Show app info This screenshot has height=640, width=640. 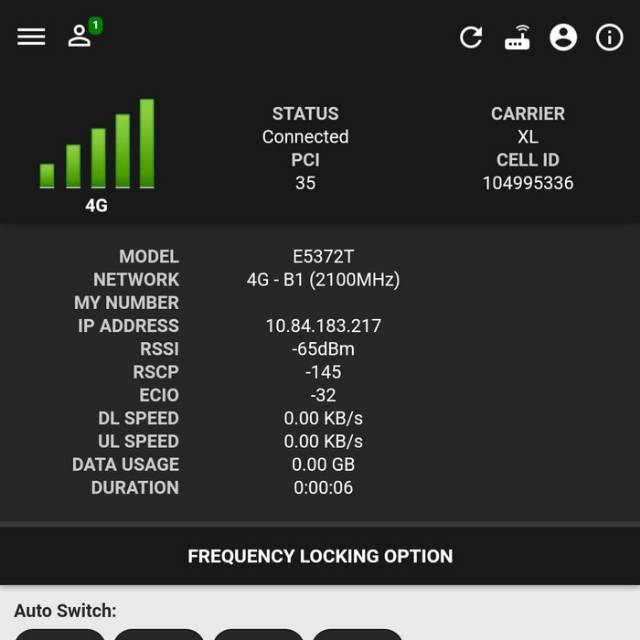(609, 38)
